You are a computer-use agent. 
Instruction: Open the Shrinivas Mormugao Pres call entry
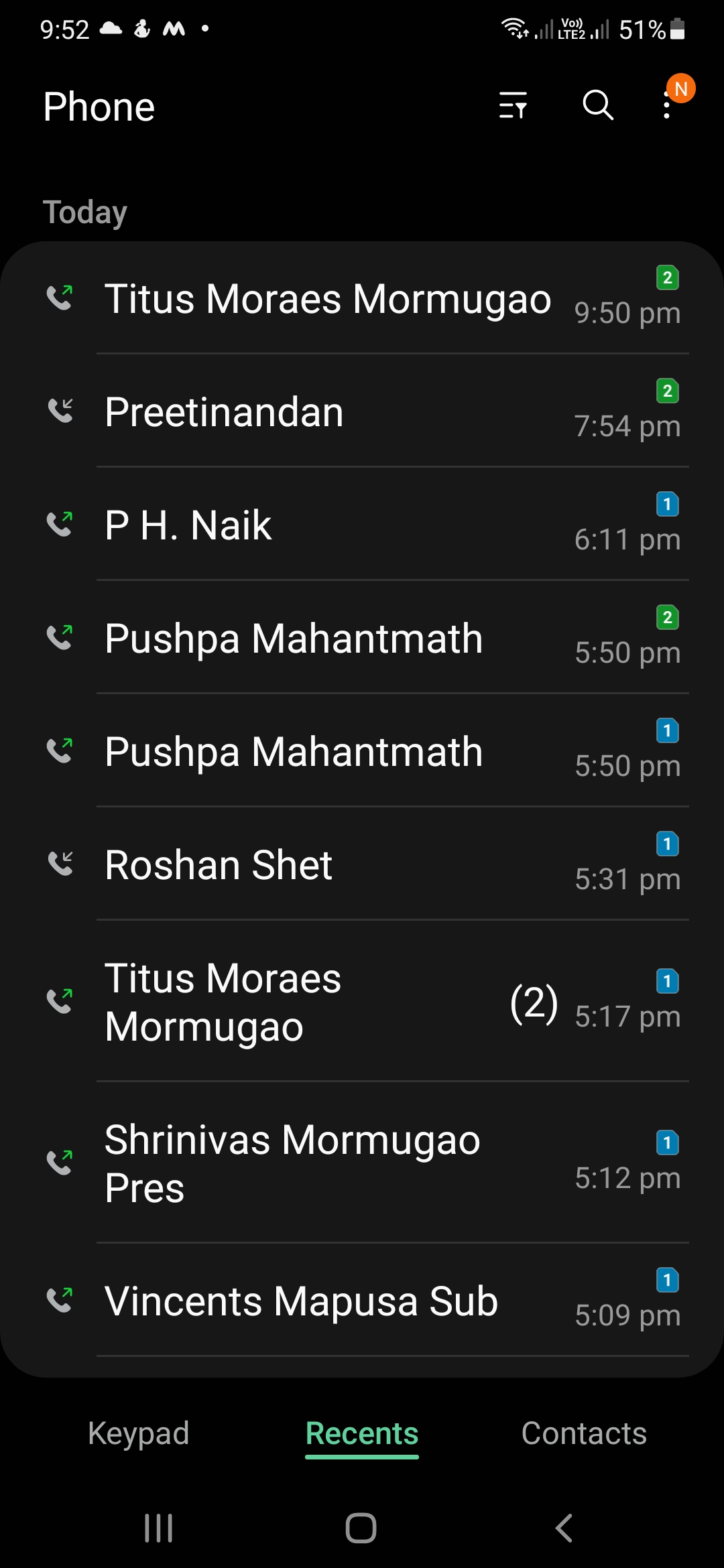(x=362, y=1163)
